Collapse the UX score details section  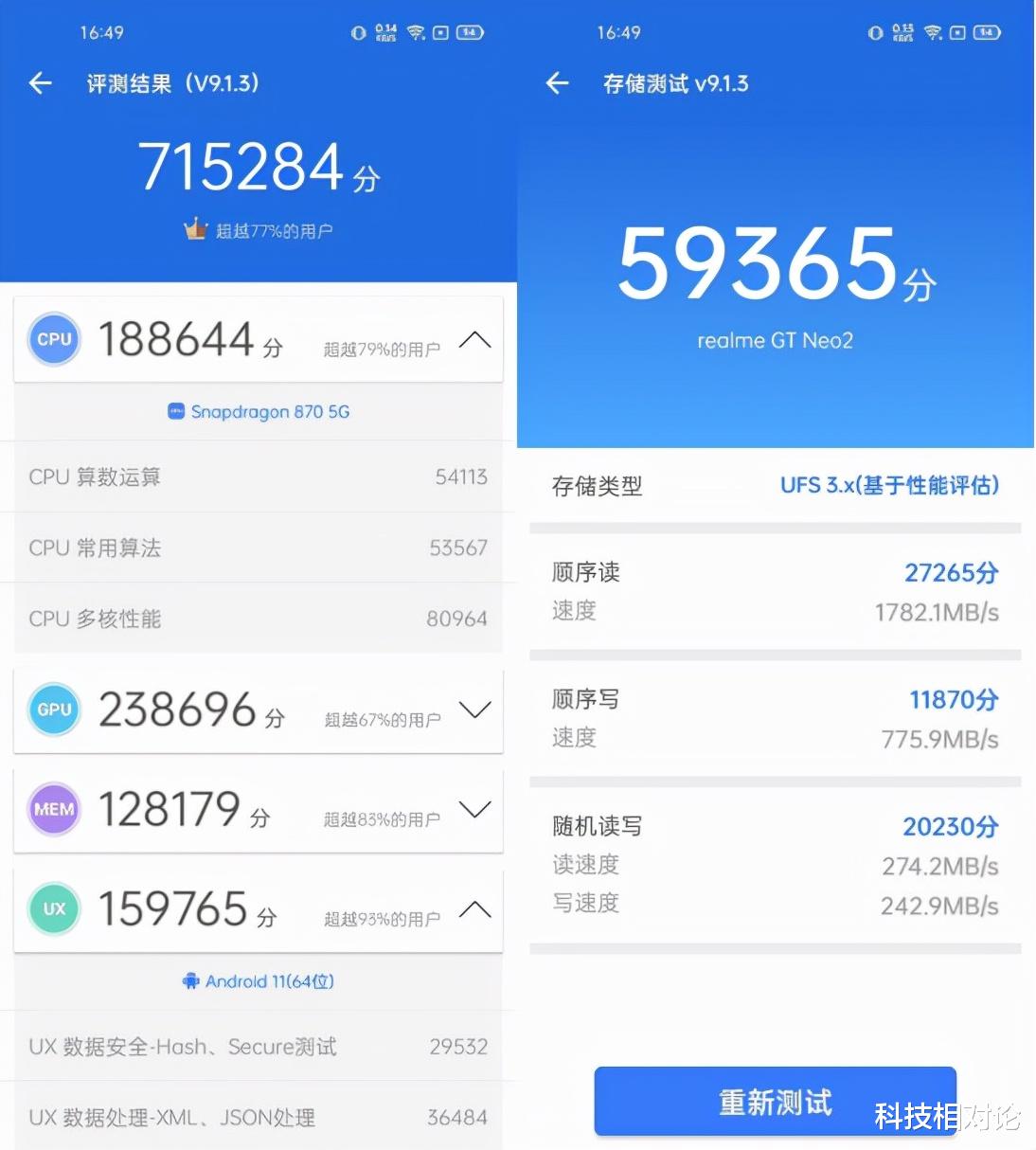pos(475,909)
